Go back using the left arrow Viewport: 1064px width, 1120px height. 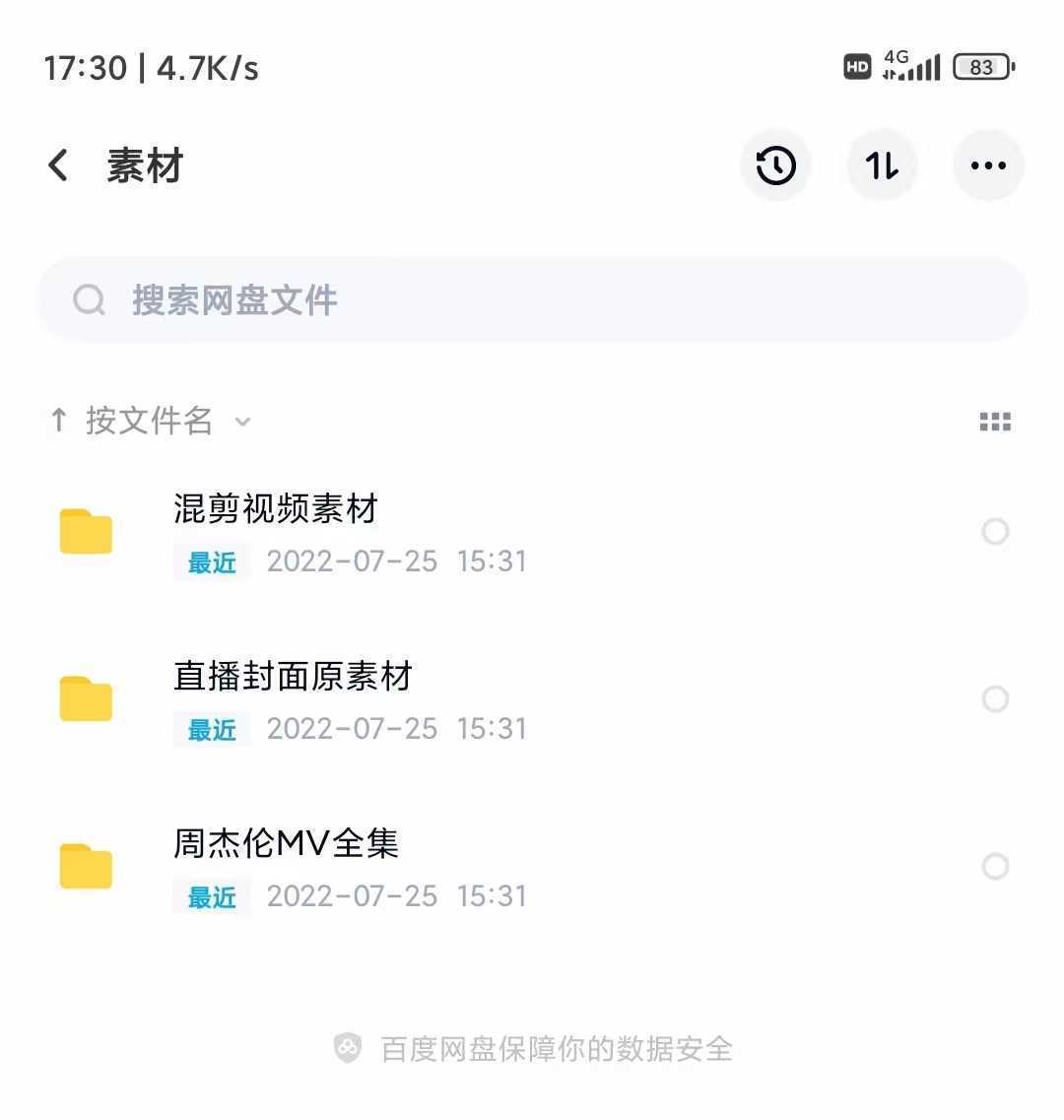click(x=58, y=165)
